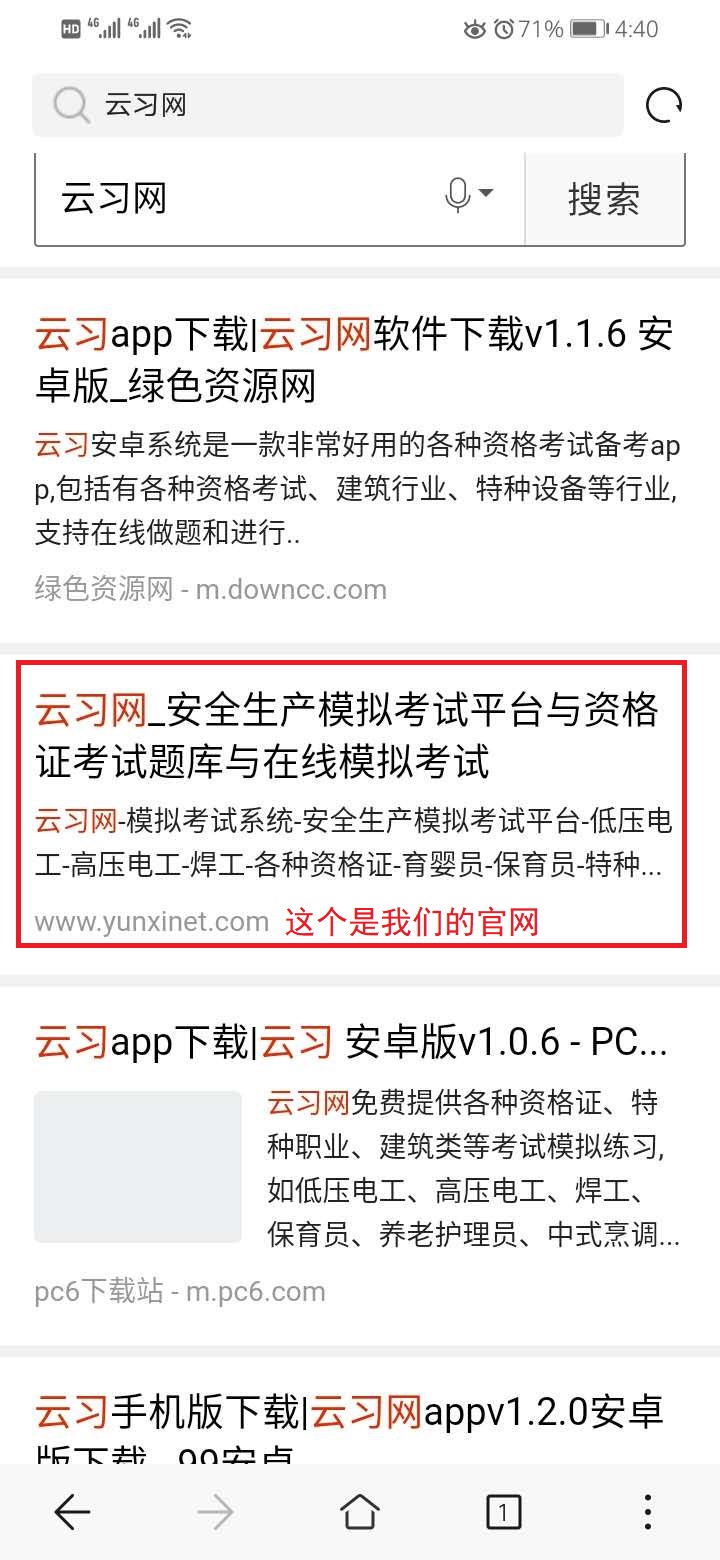
Task: Go to the browser home page
Action: (360, 1512)
